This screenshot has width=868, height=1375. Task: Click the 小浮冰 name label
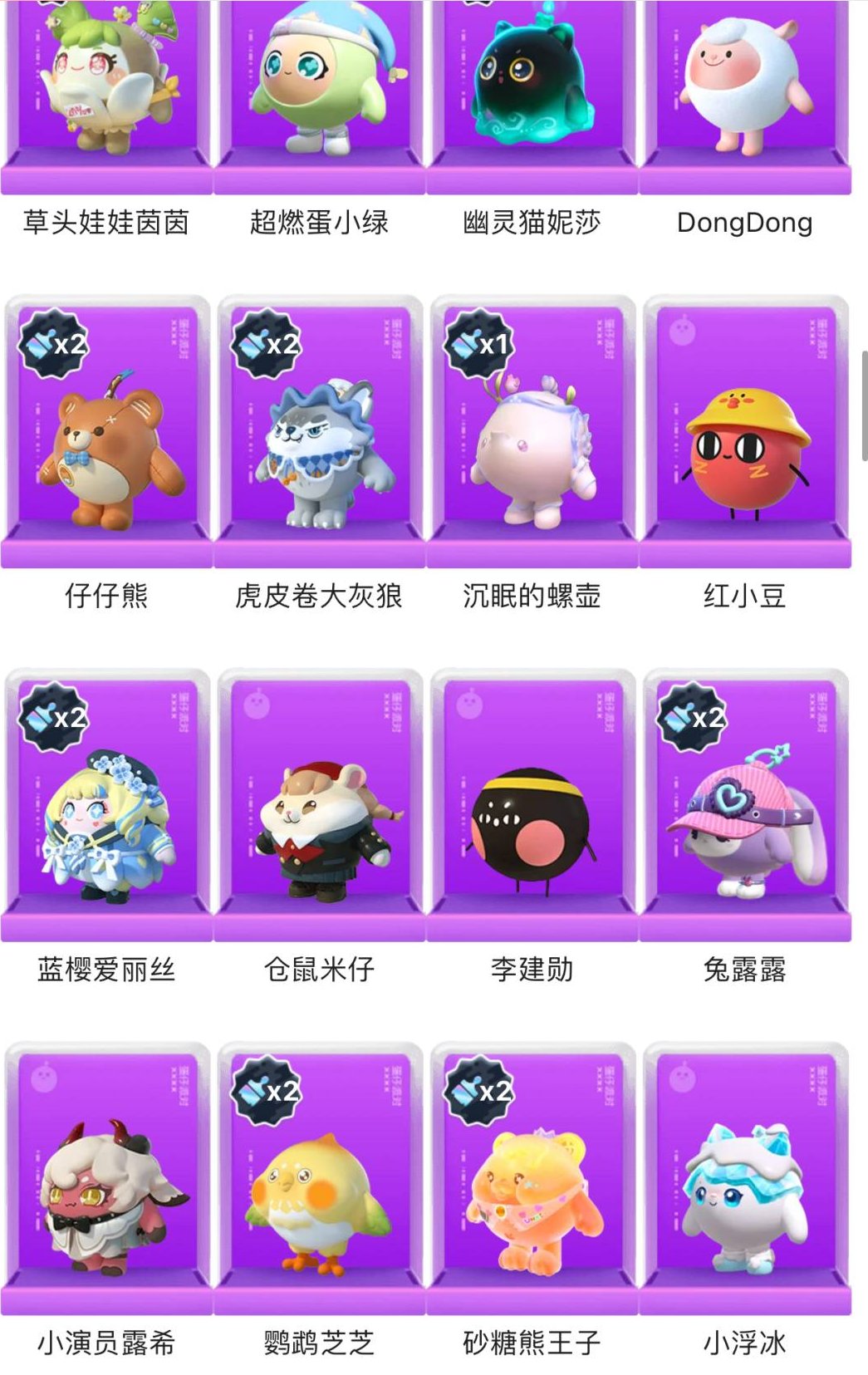[x=746, y=1336]
